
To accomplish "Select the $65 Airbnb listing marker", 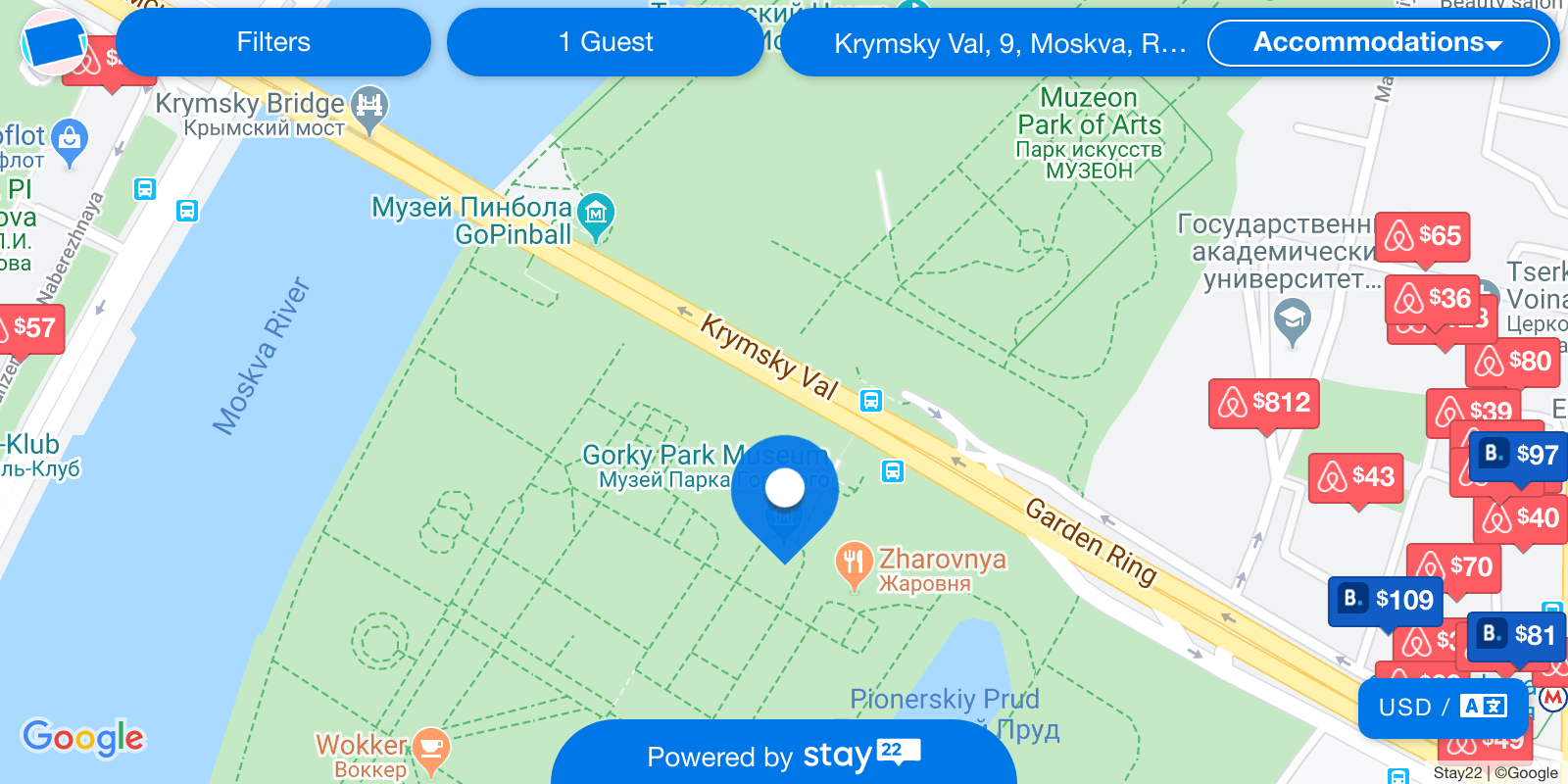I will tap(1423, 236).
